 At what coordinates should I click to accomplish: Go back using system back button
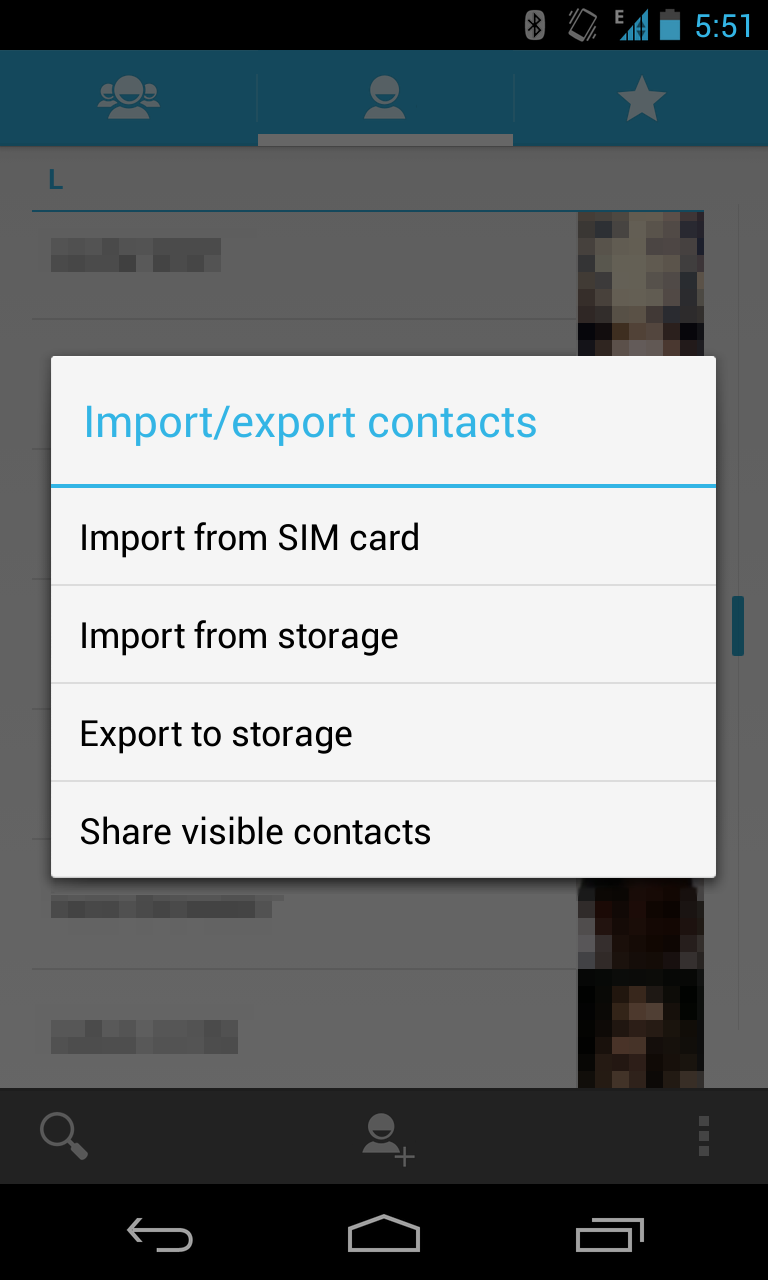coord(160,1234)
